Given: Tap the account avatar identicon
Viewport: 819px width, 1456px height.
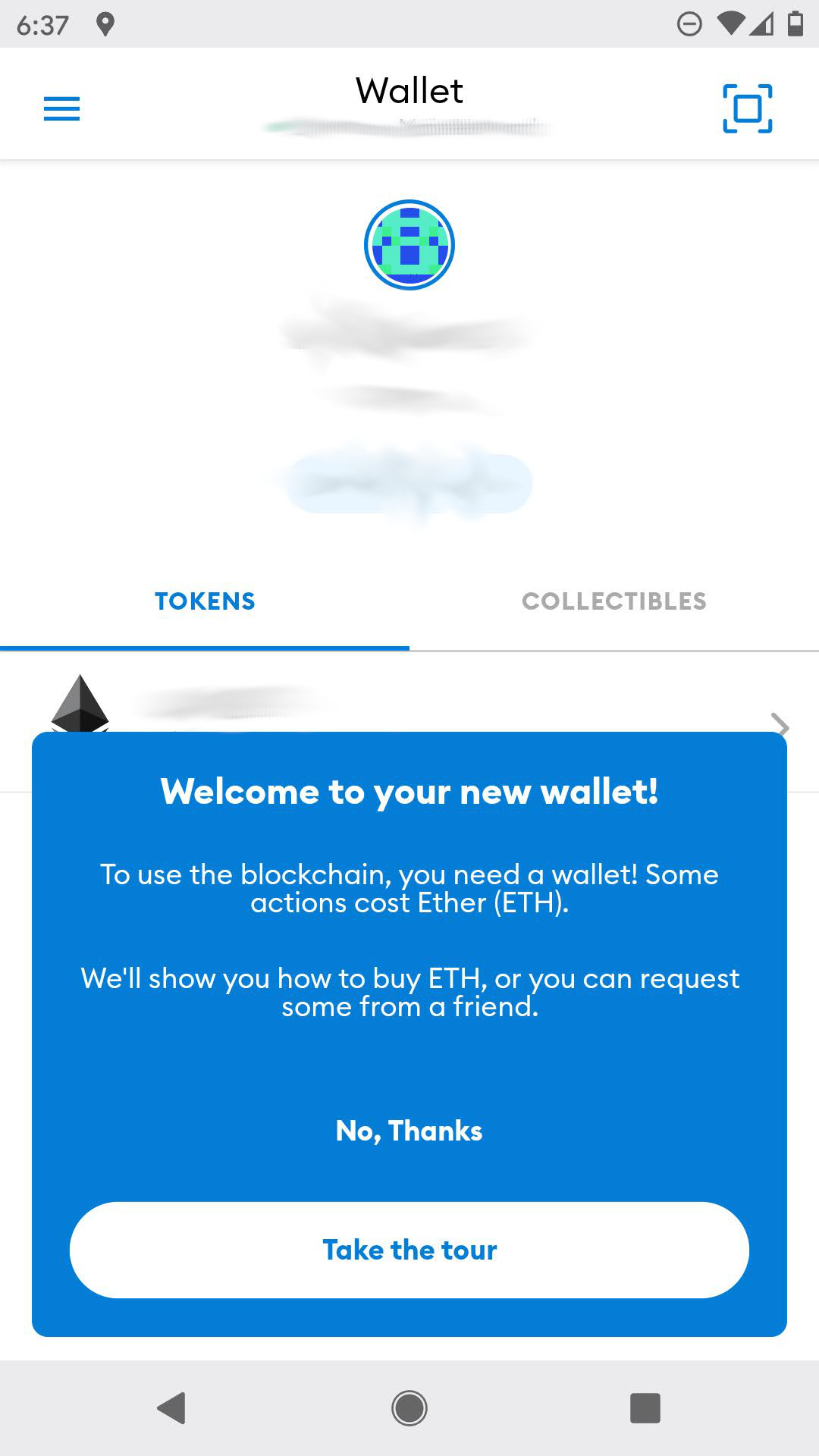Looking at the screenshot, I should point(409,245).
